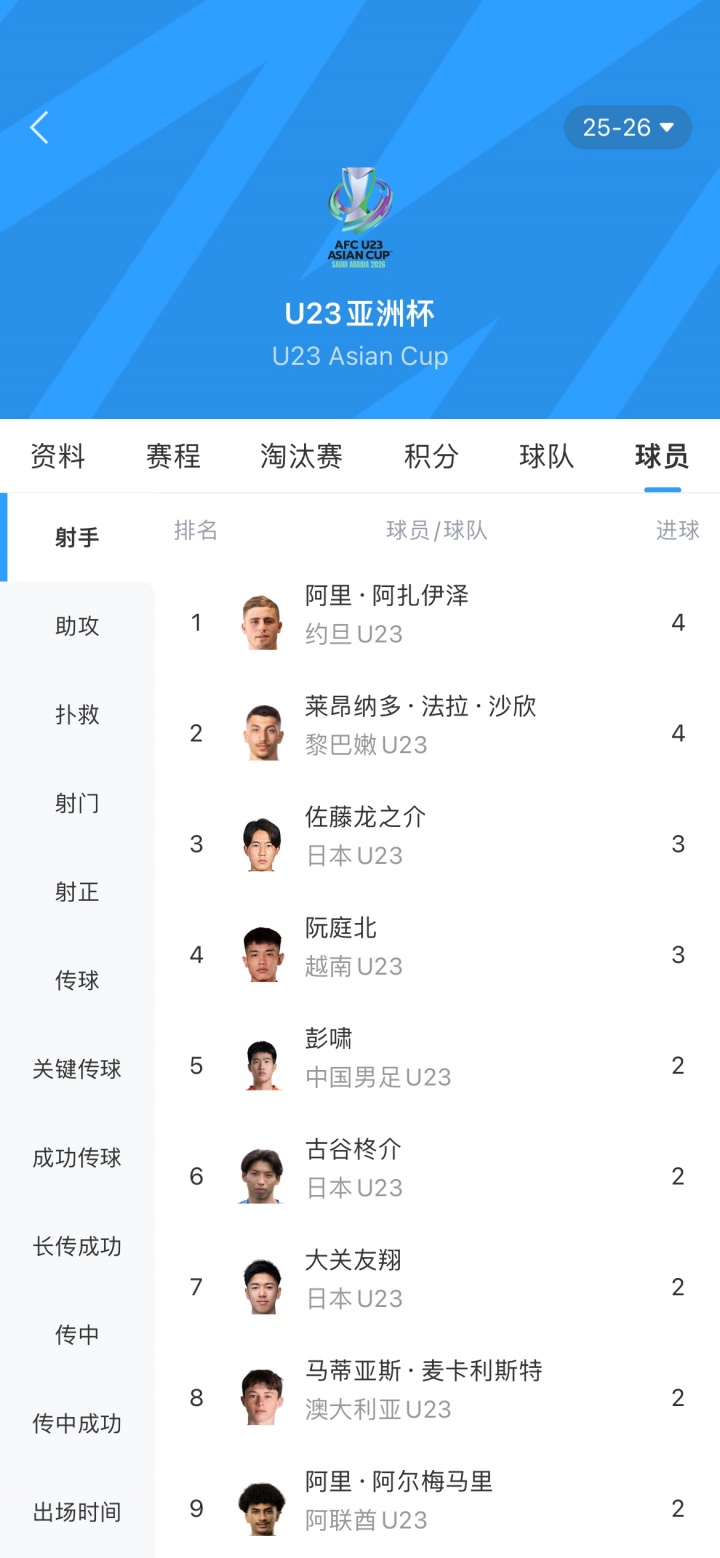Select 扑救 in the stats sidebar
720x1558 pixels.
pyautogui.click(x=76, y=715)
